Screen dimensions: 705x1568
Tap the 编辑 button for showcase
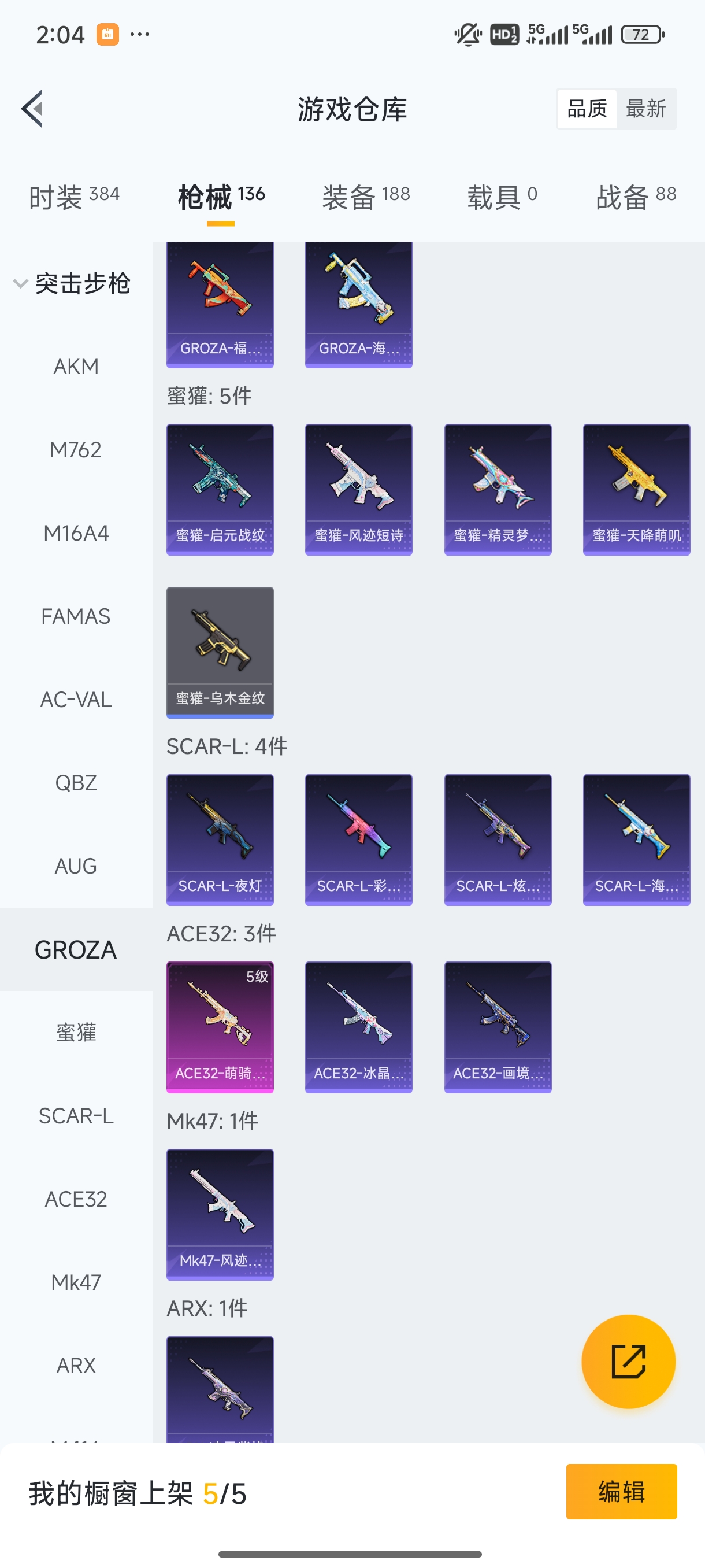point(621,1492)
